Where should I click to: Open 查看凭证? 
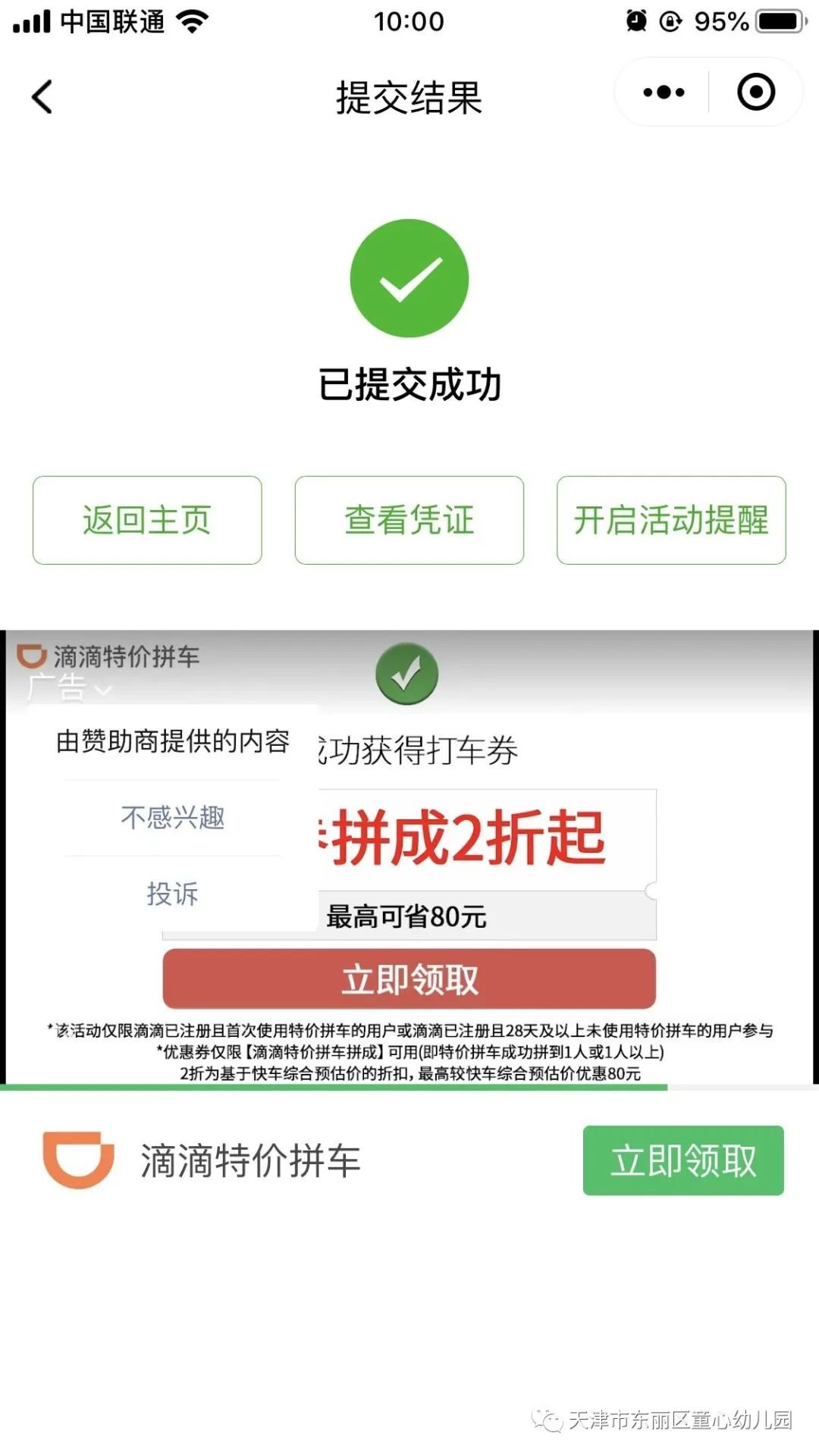(x=409, y=520)
